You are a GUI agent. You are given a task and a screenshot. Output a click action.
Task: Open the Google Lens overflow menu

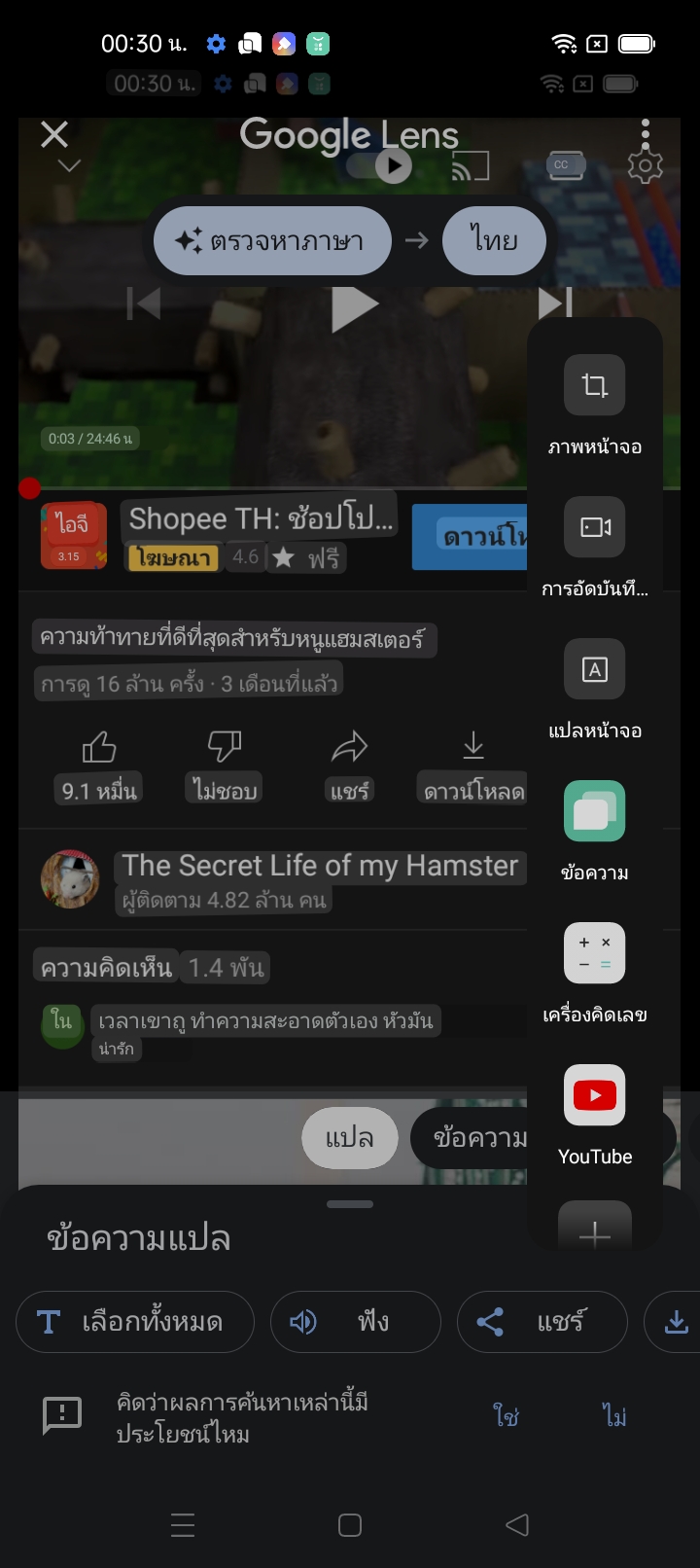[x=645, y=133]
